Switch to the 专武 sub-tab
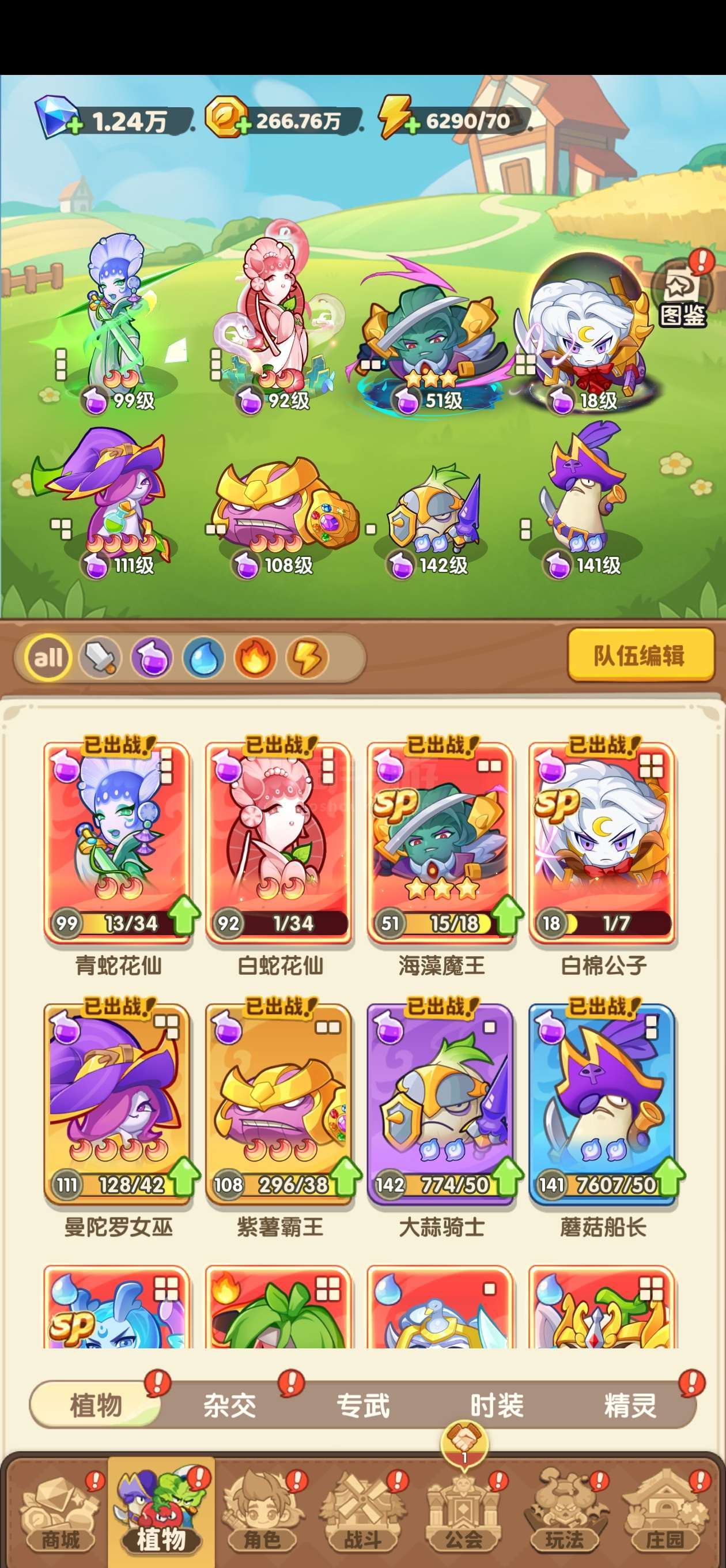The image size is (726, 1568). [364, 1405]
